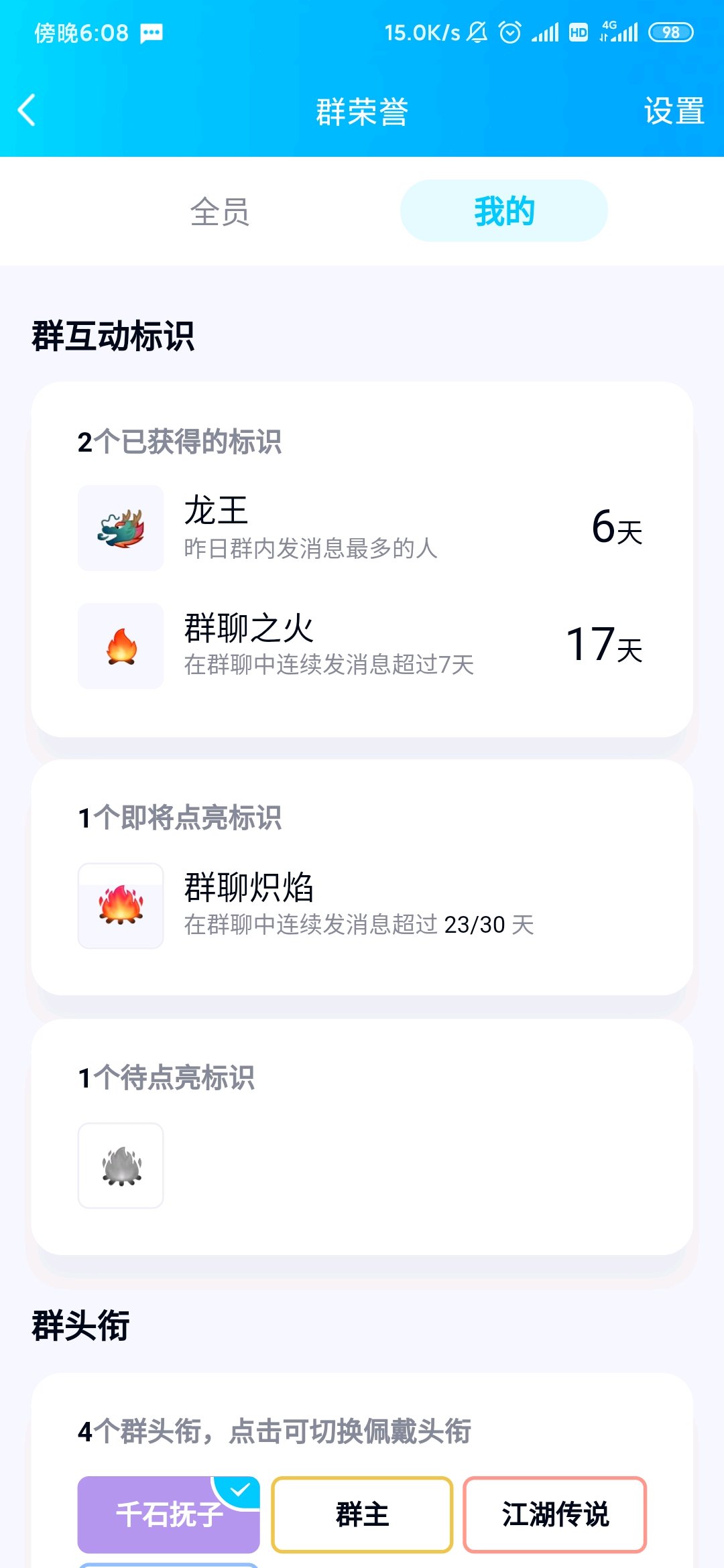Switch title to 群主

point(362,1514)
